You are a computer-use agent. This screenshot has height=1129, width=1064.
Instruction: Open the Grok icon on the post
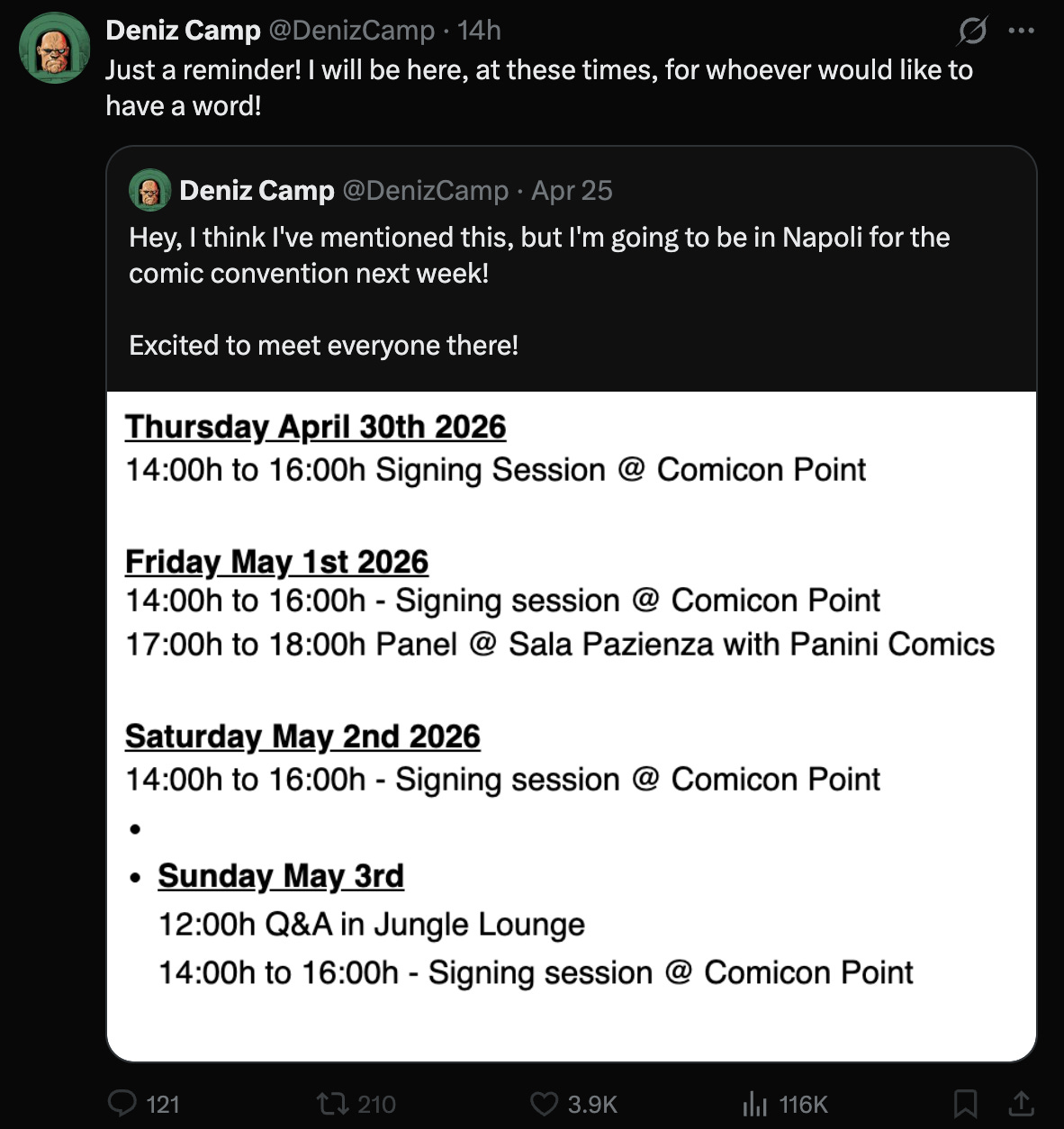click(972, 32)
